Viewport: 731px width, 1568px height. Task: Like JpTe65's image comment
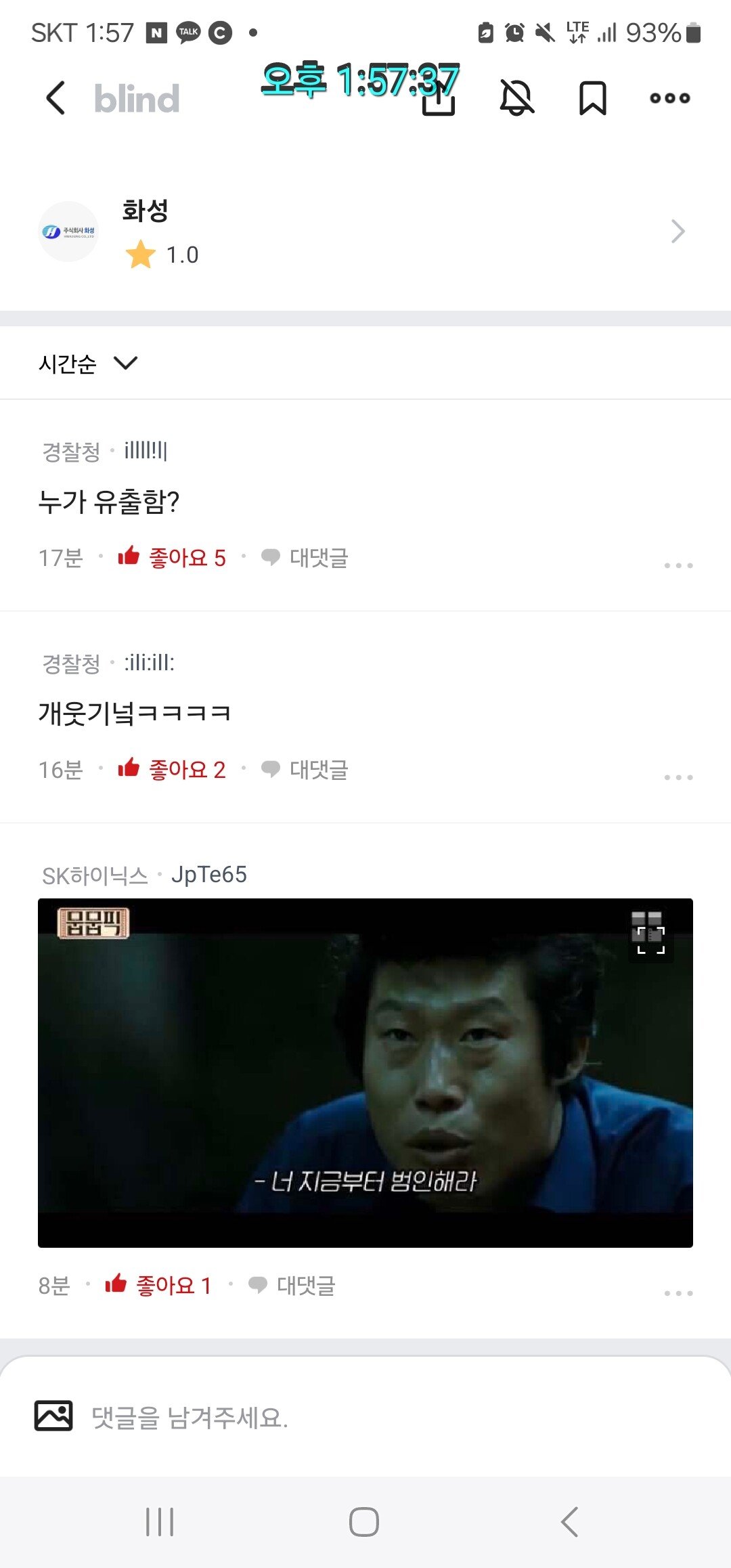point(159,1284)
